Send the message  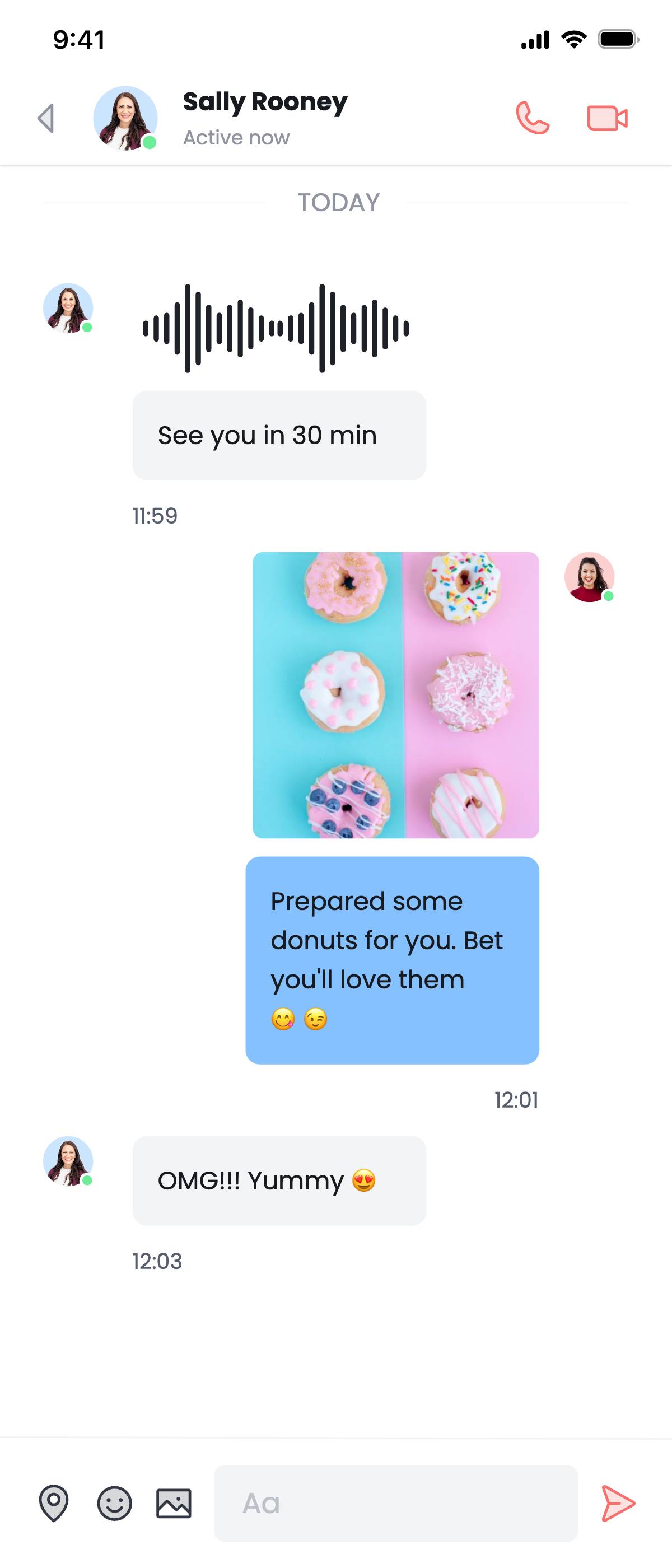point(618,1503)
